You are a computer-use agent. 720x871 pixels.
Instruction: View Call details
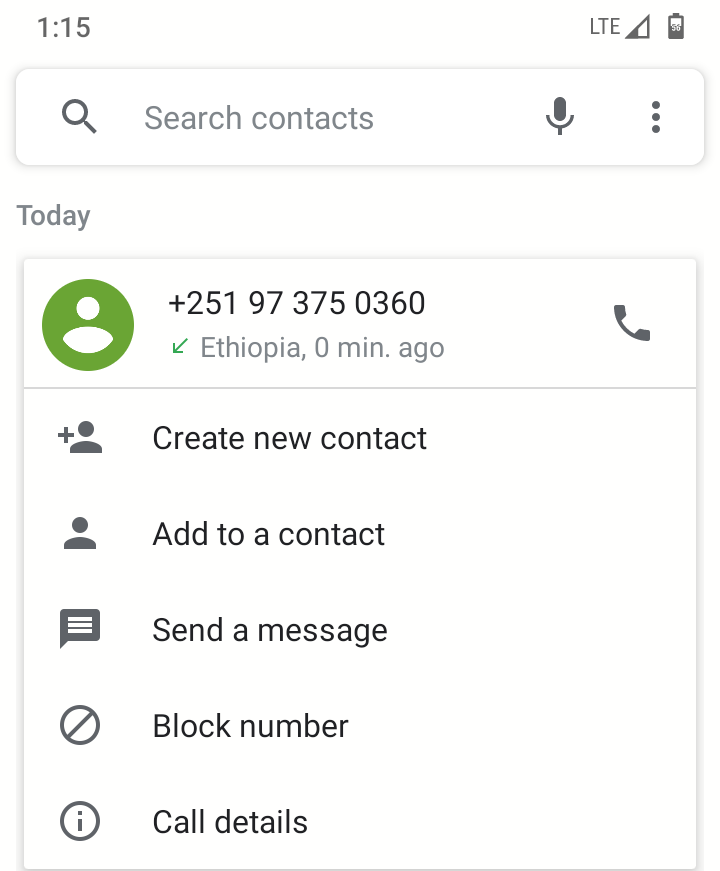click(230, 822)
